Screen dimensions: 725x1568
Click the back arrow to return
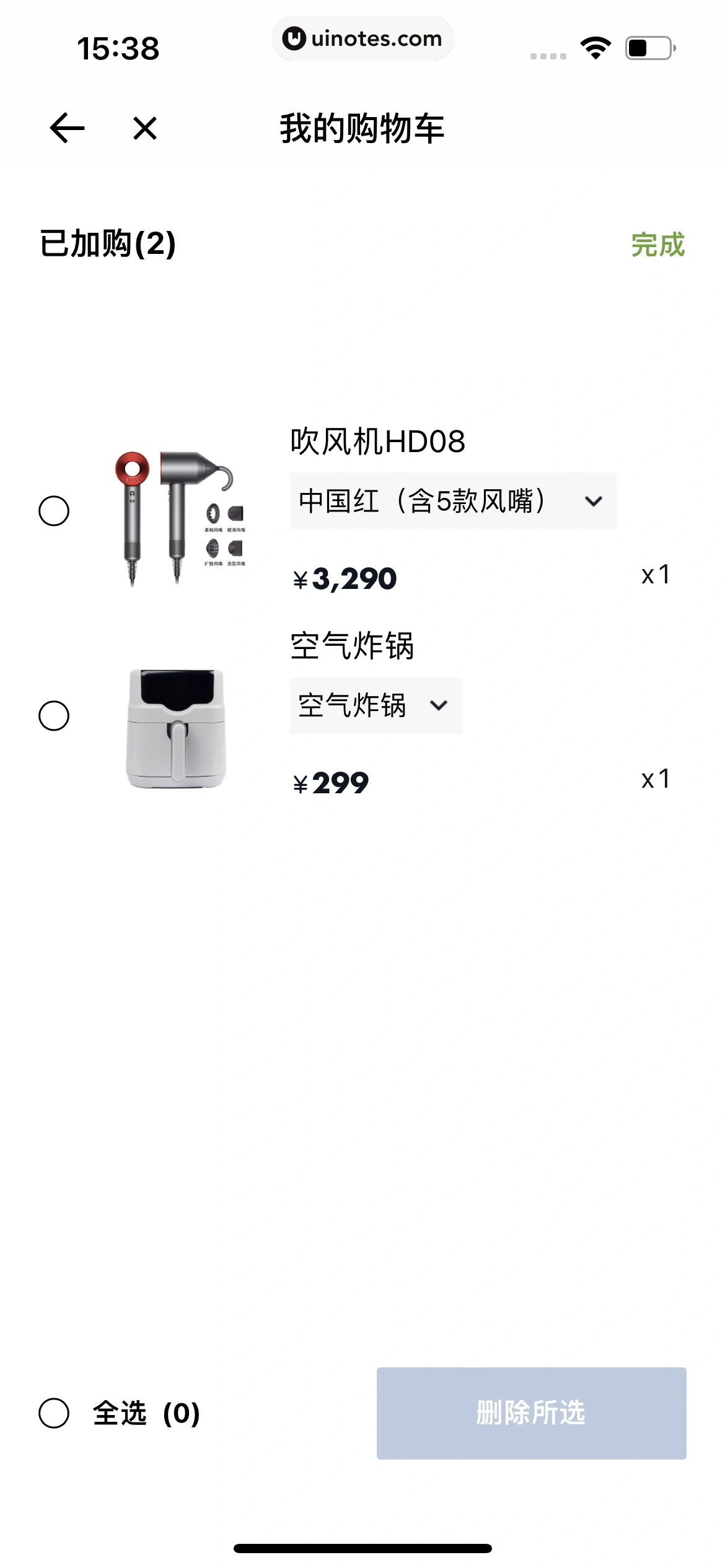pyautogui.click(x=66, y=128)
